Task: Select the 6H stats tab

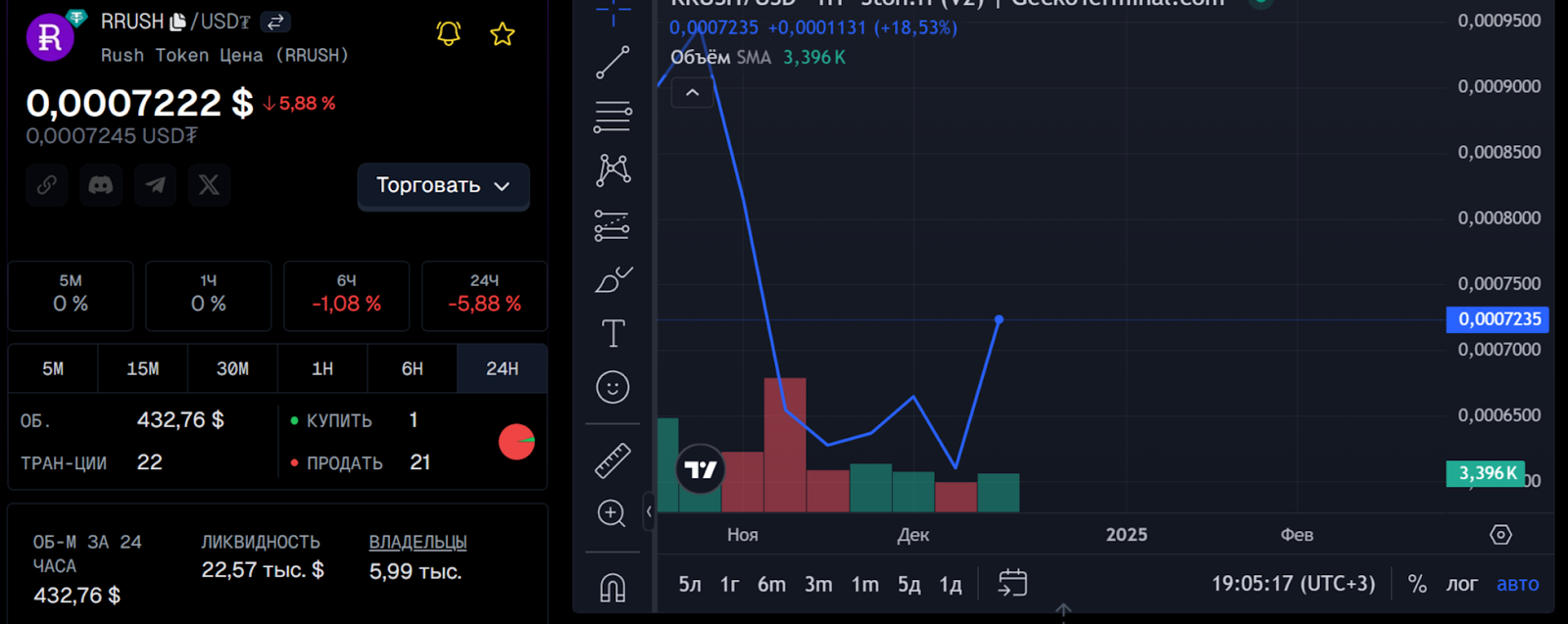Action: [x=413, y=368]
